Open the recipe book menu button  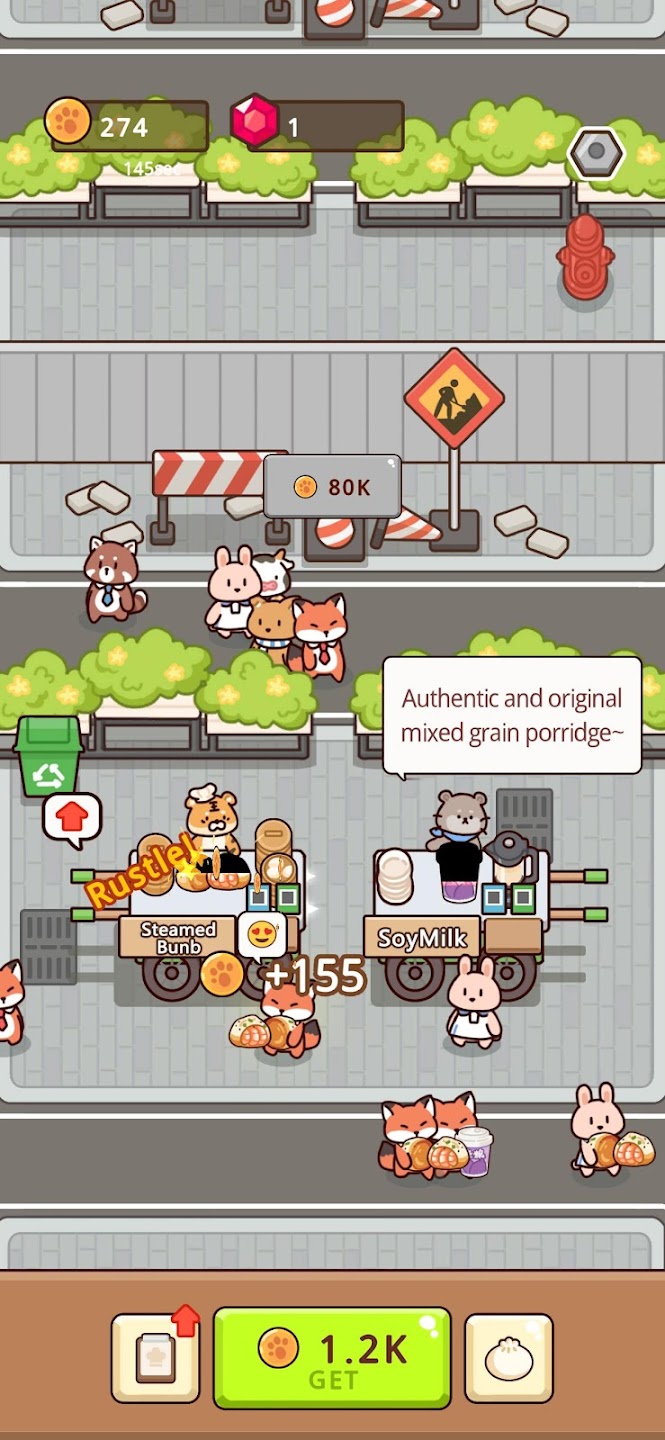pos(155,1358)
